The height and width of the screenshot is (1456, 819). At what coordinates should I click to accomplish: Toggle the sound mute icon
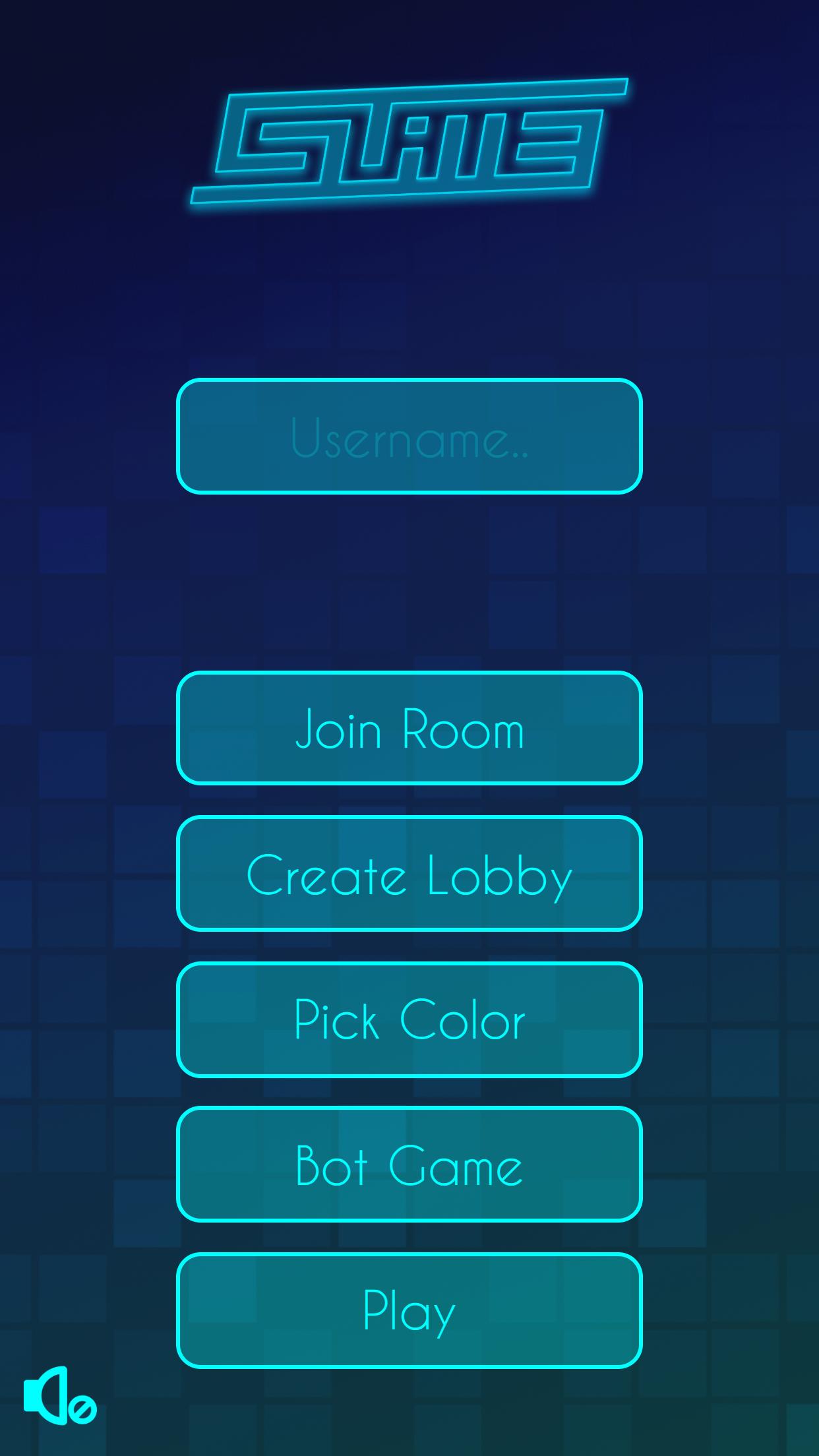tap(59, 1395)
